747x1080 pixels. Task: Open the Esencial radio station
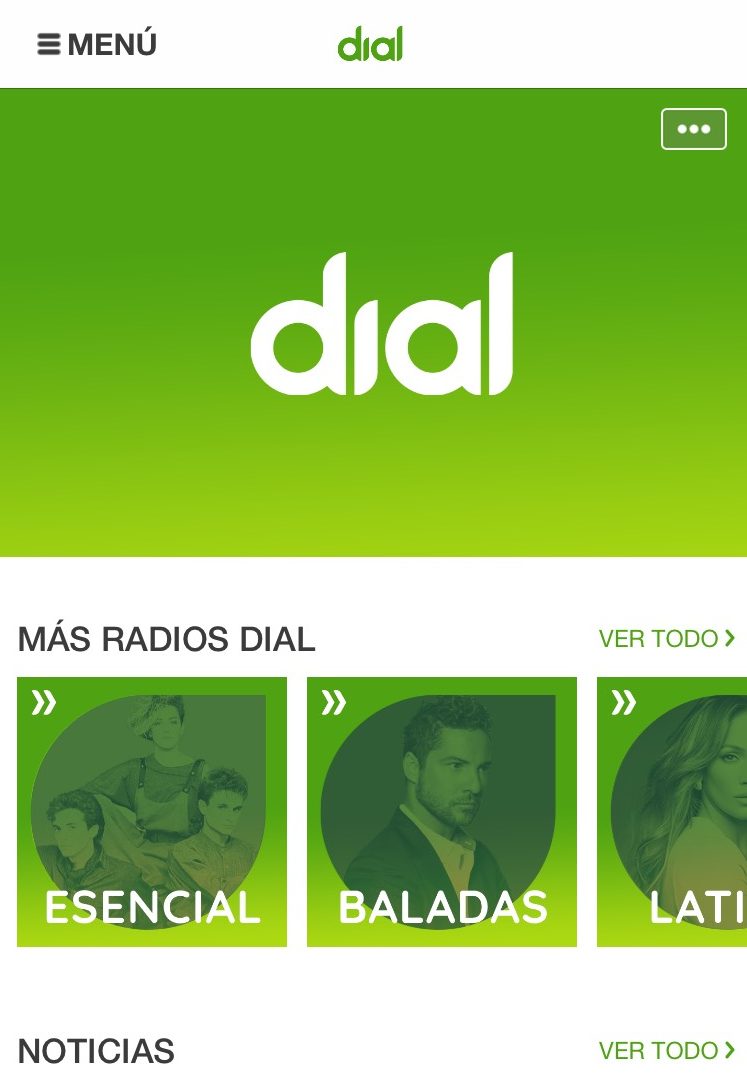152,812
